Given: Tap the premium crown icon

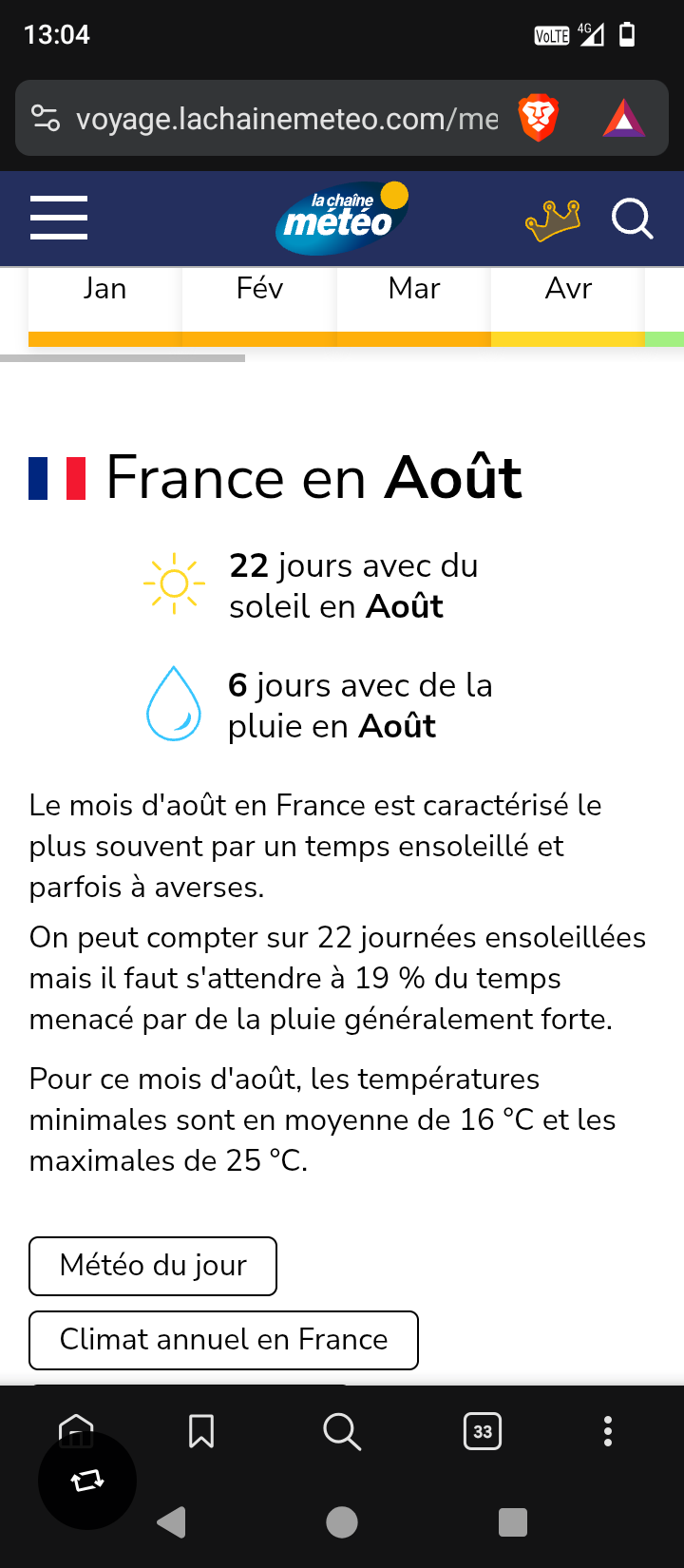Looking at the screenshot, I should coord(552,220).
